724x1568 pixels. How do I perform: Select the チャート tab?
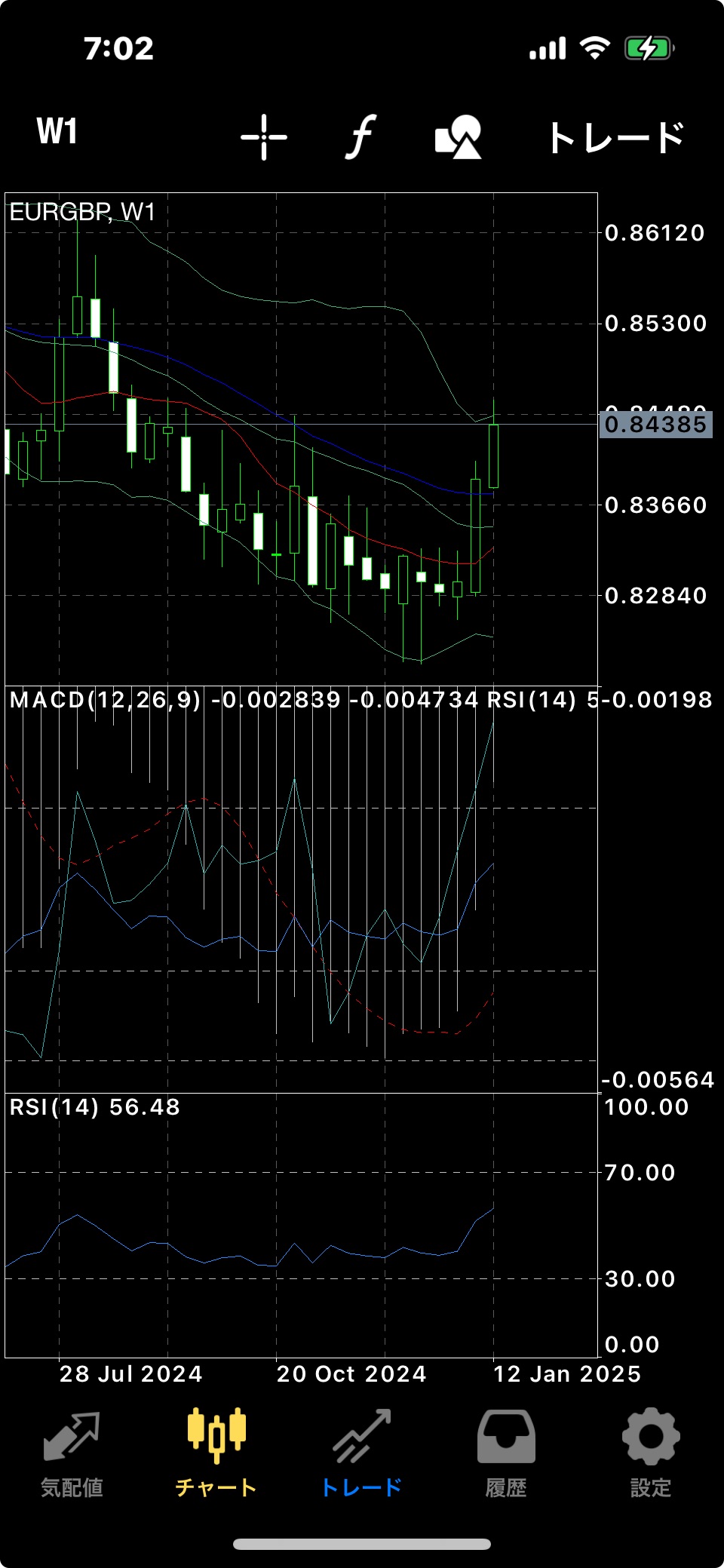(216, 1455)
